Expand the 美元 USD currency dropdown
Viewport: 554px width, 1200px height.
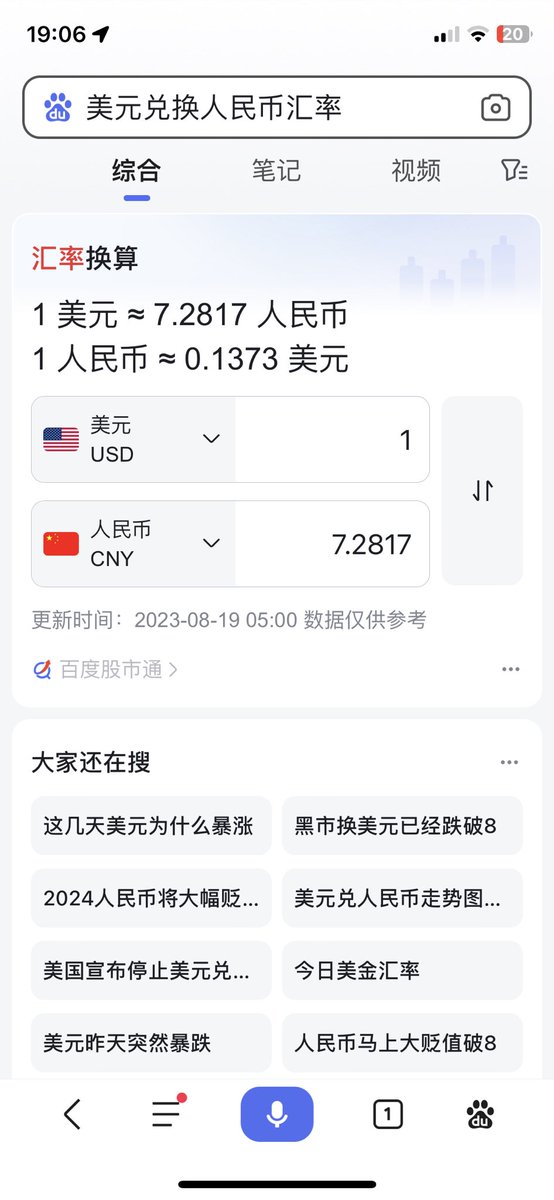(133, 440)
